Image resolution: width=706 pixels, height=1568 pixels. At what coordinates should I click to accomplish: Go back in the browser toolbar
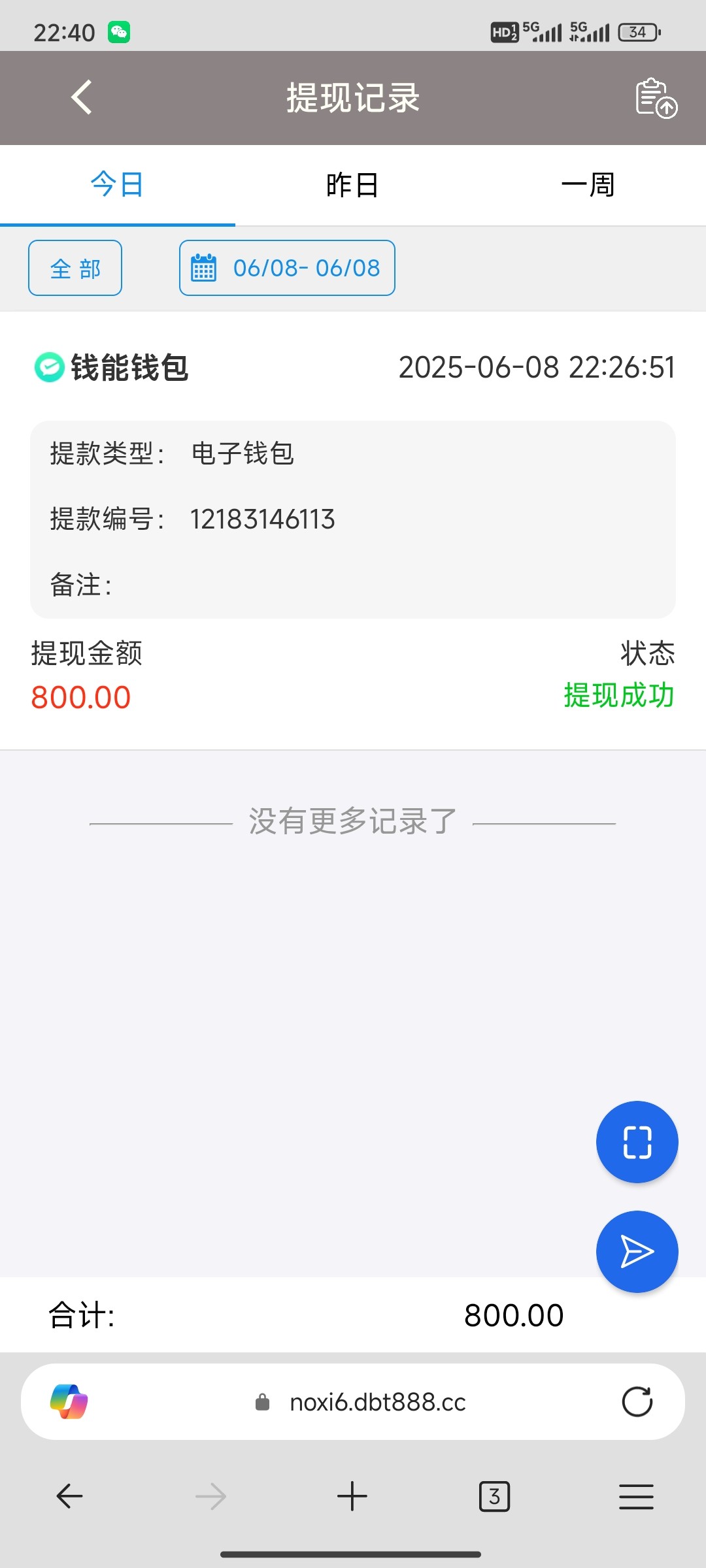pyautogui.click(x=69, y=1496)
